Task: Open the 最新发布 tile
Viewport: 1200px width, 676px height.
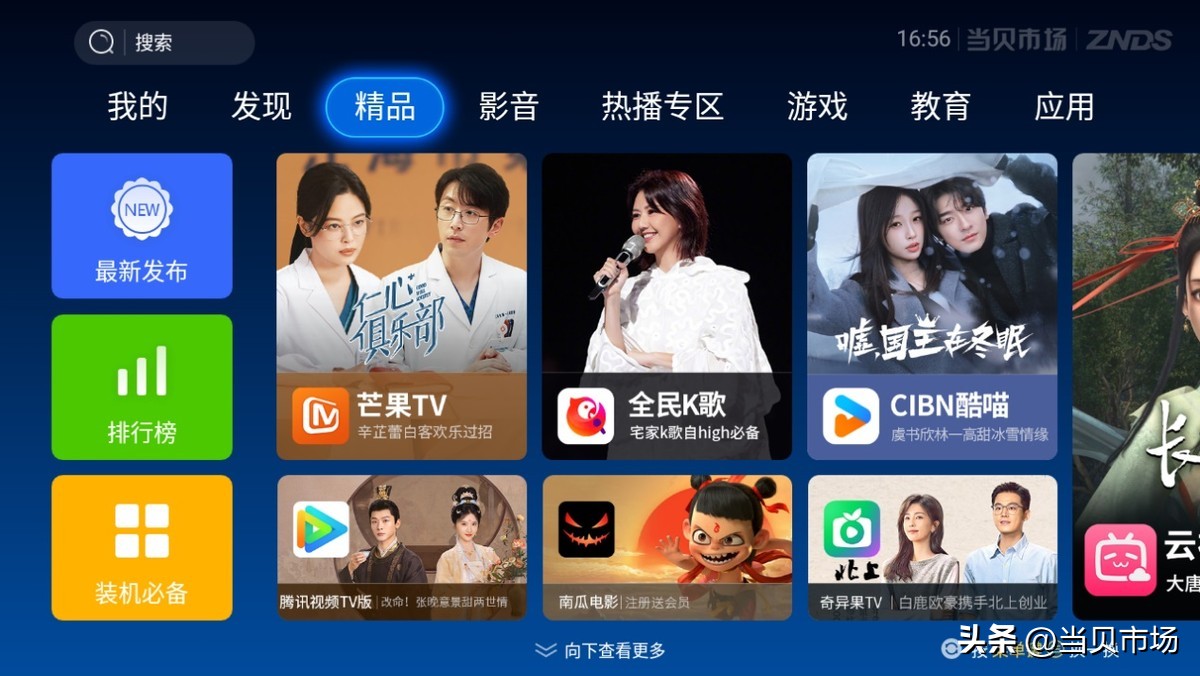Action: pyautogui.click(x=142, y=226)
